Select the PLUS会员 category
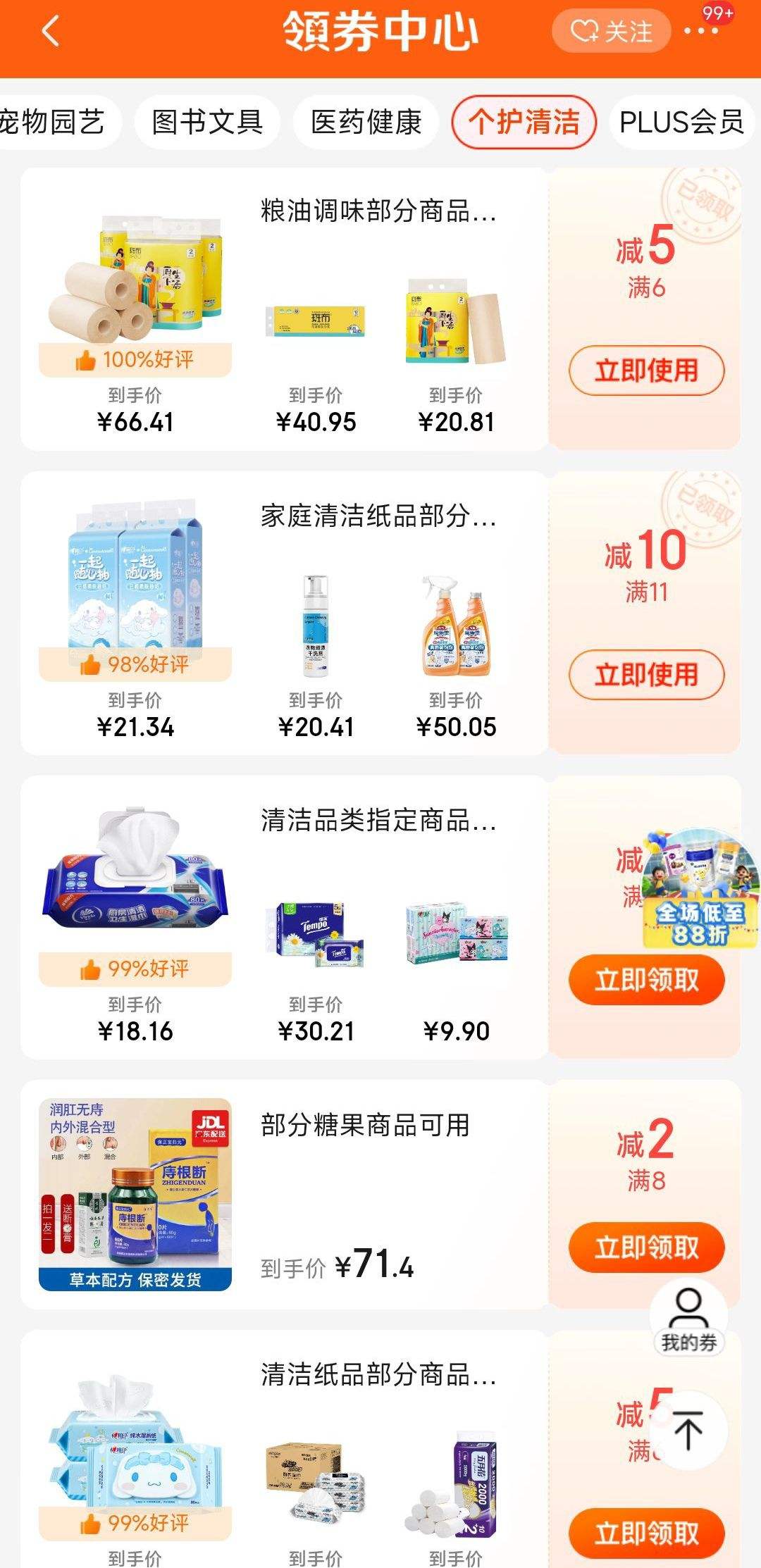This screenshot has width=761, height=1568. [x=681, y=121]
